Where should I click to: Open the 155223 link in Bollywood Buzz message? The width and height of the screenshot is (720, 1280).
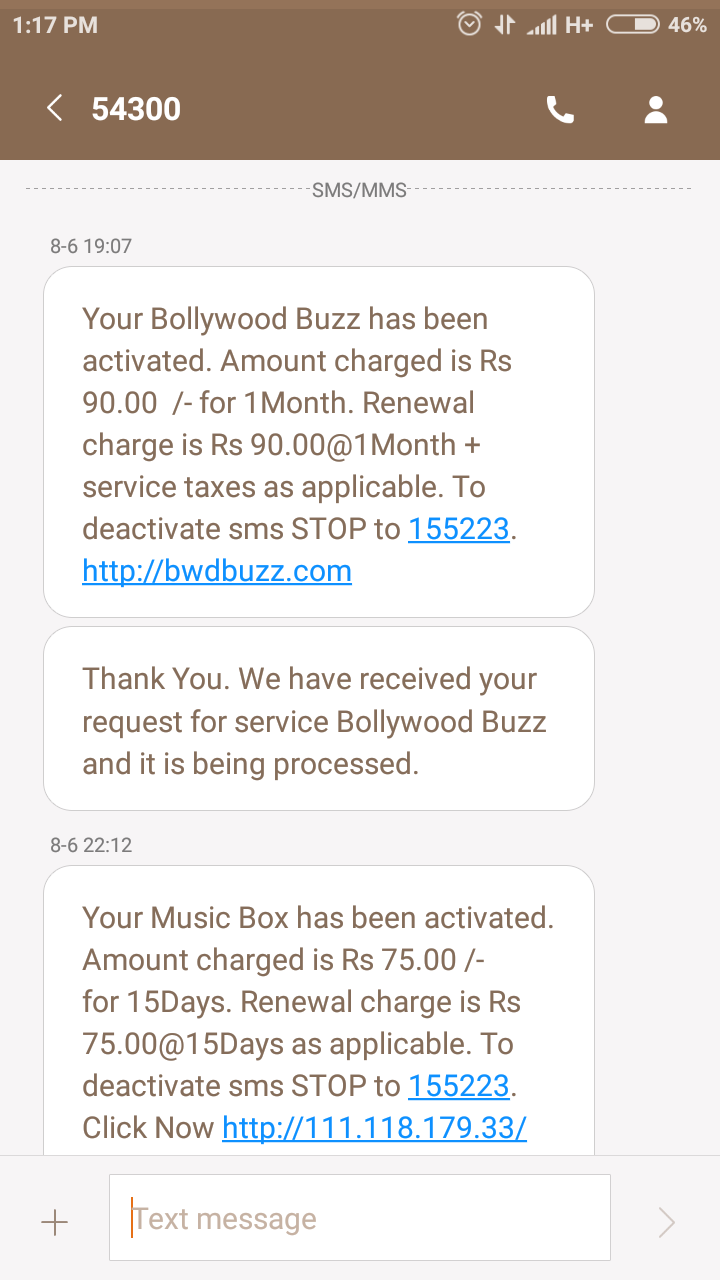coord(459,529)
